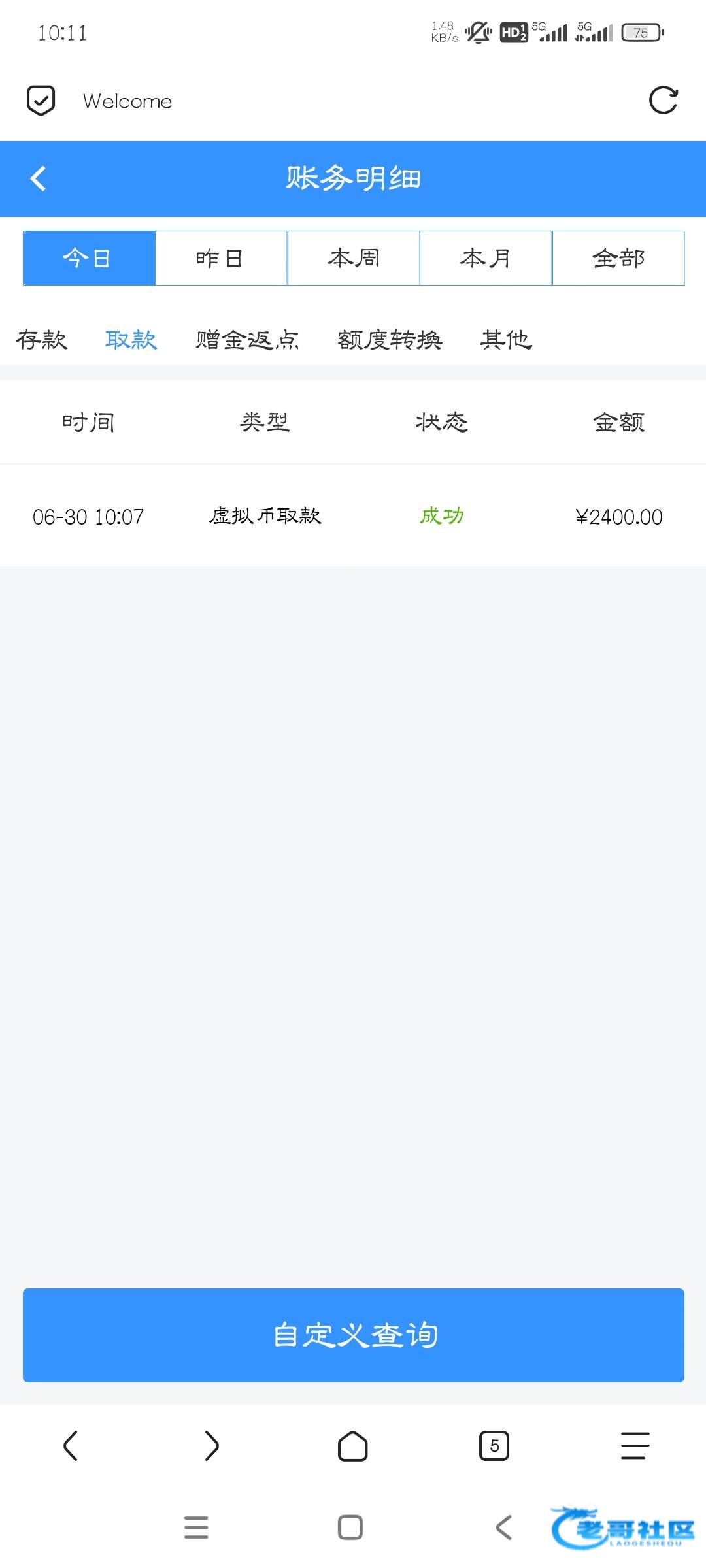Select the 今日 time filter
The width and height of the screenshot is (706, 1568).
(x=89, y=258)
